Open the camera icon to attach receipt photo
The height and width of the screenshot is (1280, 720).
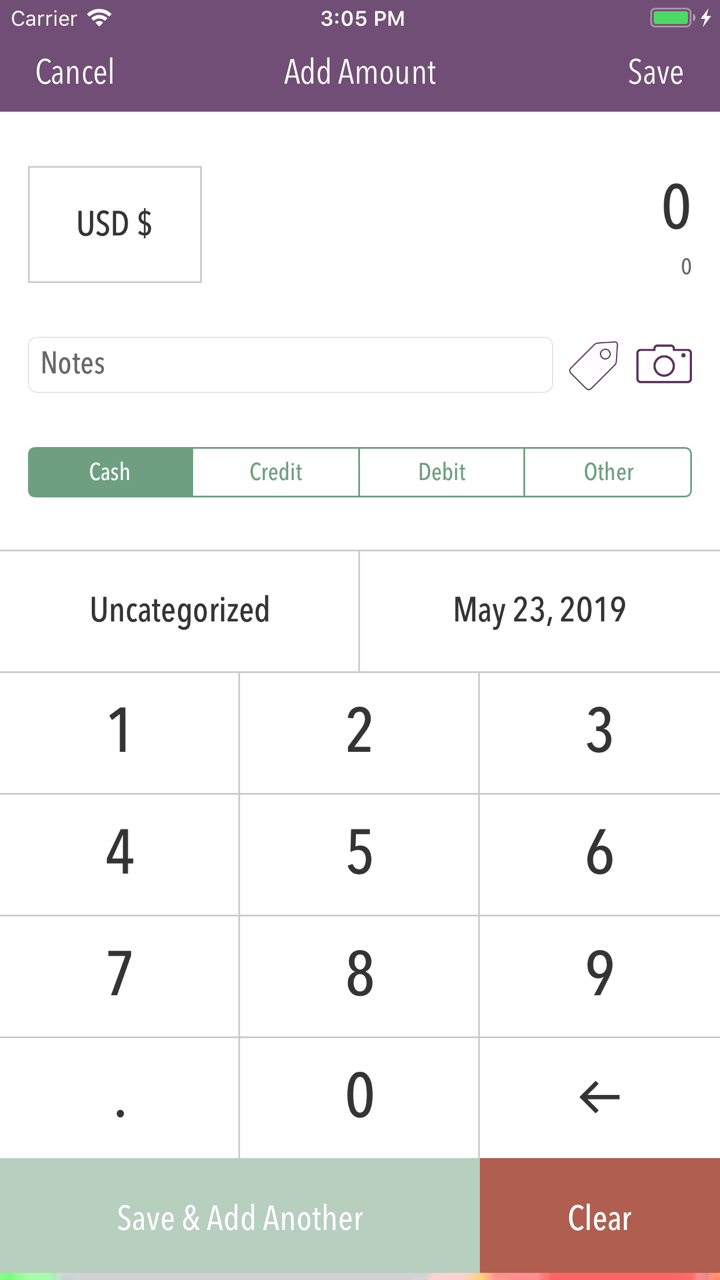coord(664,364)
